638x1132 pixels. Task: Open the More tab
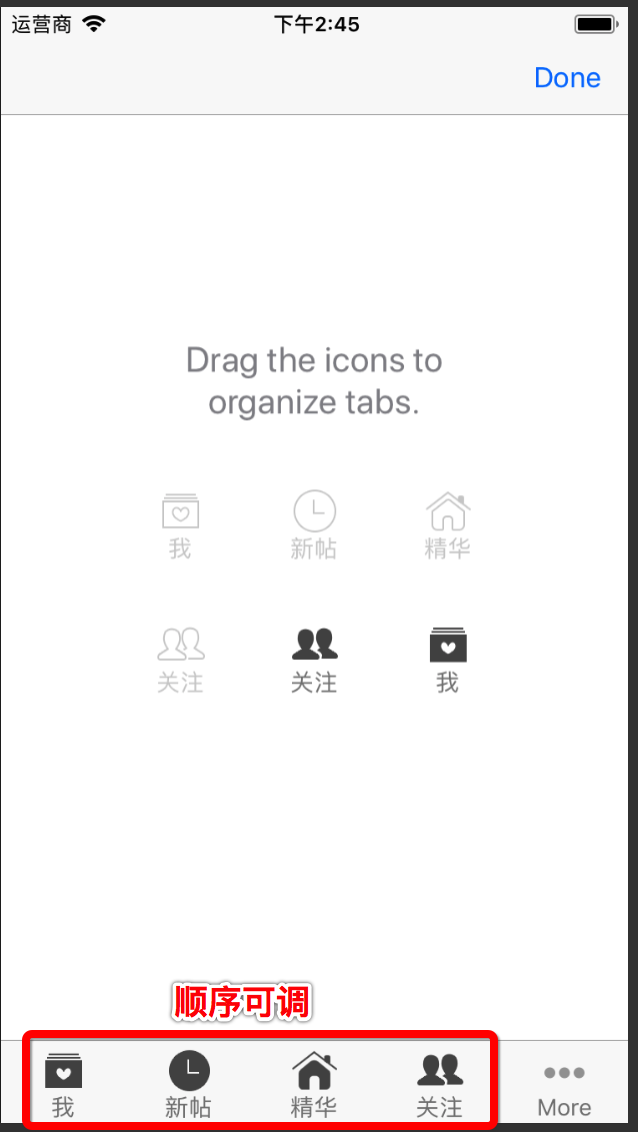coord(564,1087)
